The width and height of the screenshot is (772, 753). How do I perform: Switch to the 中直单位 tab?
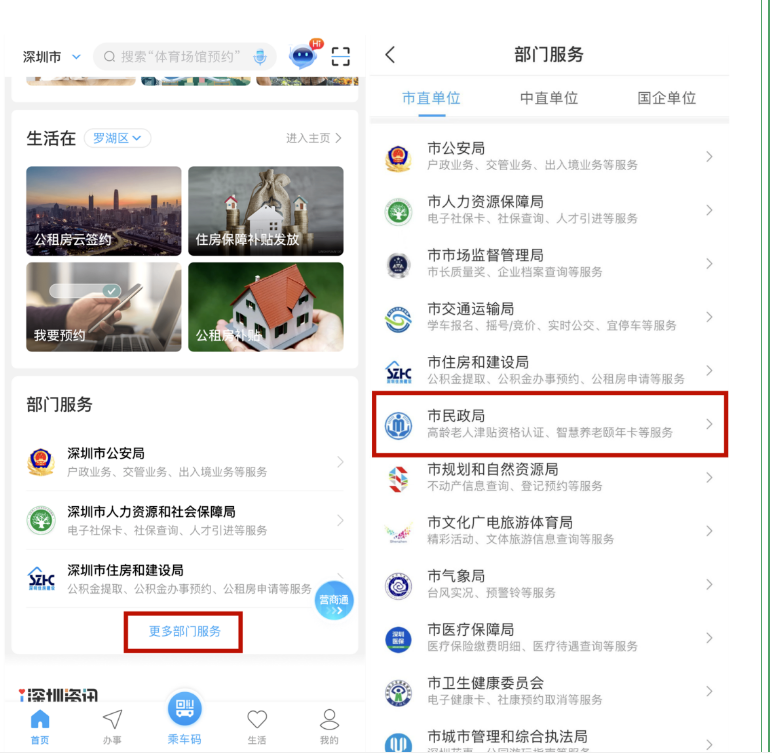click(548, 98)
